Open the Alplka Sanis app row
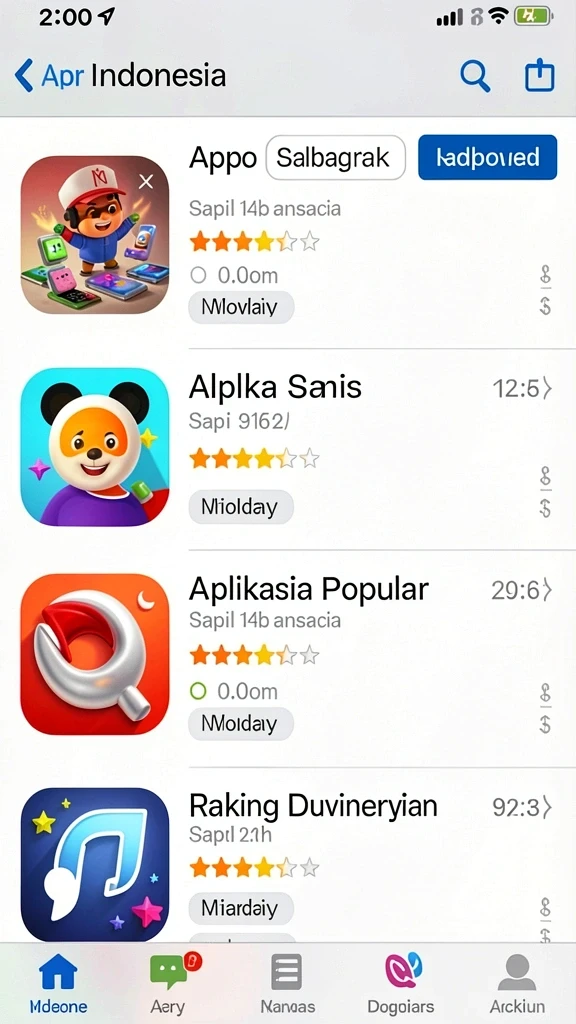The image size is (576, 1024). pyautogui.click(x=288, y=447)
